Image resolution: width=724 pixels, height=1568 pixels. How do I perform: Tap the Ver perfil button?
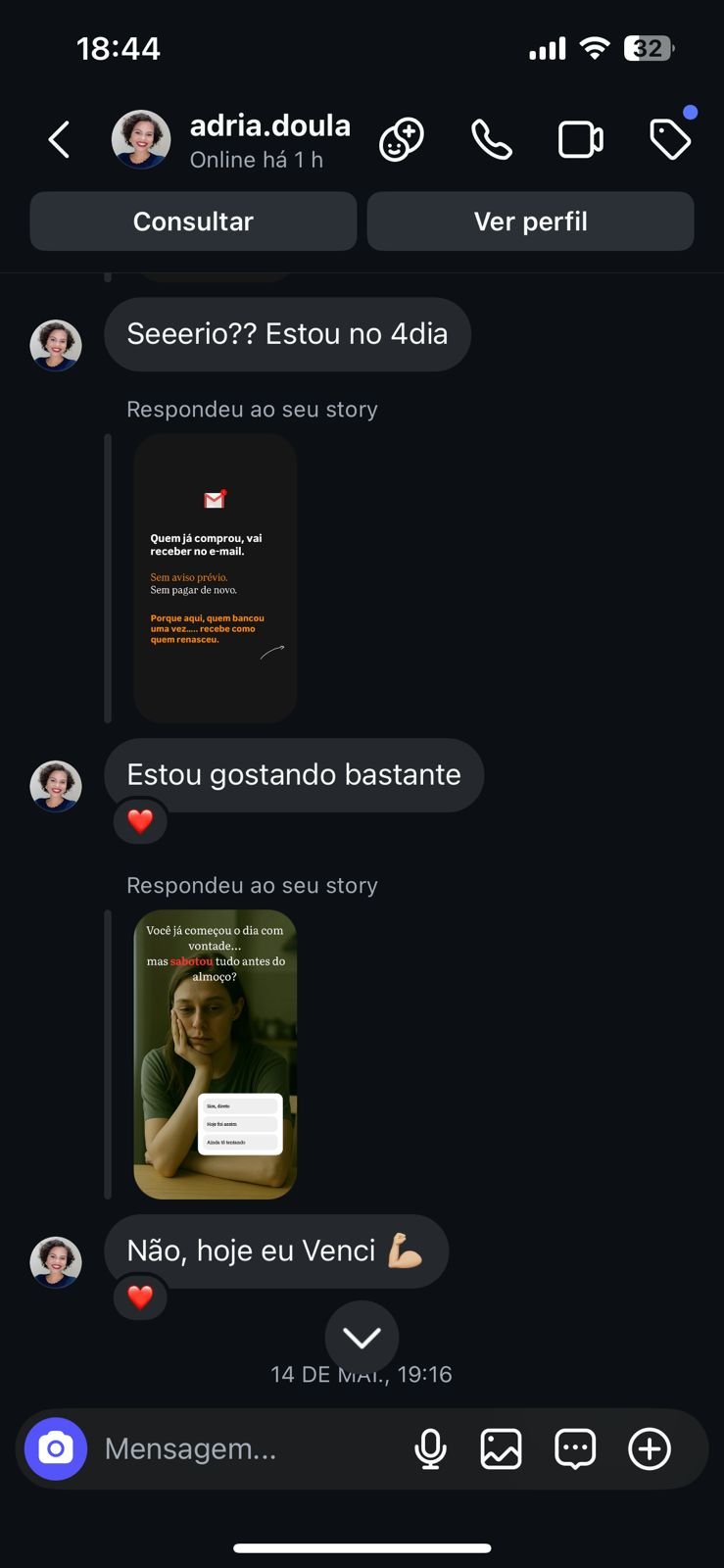[x=530, y=221]
